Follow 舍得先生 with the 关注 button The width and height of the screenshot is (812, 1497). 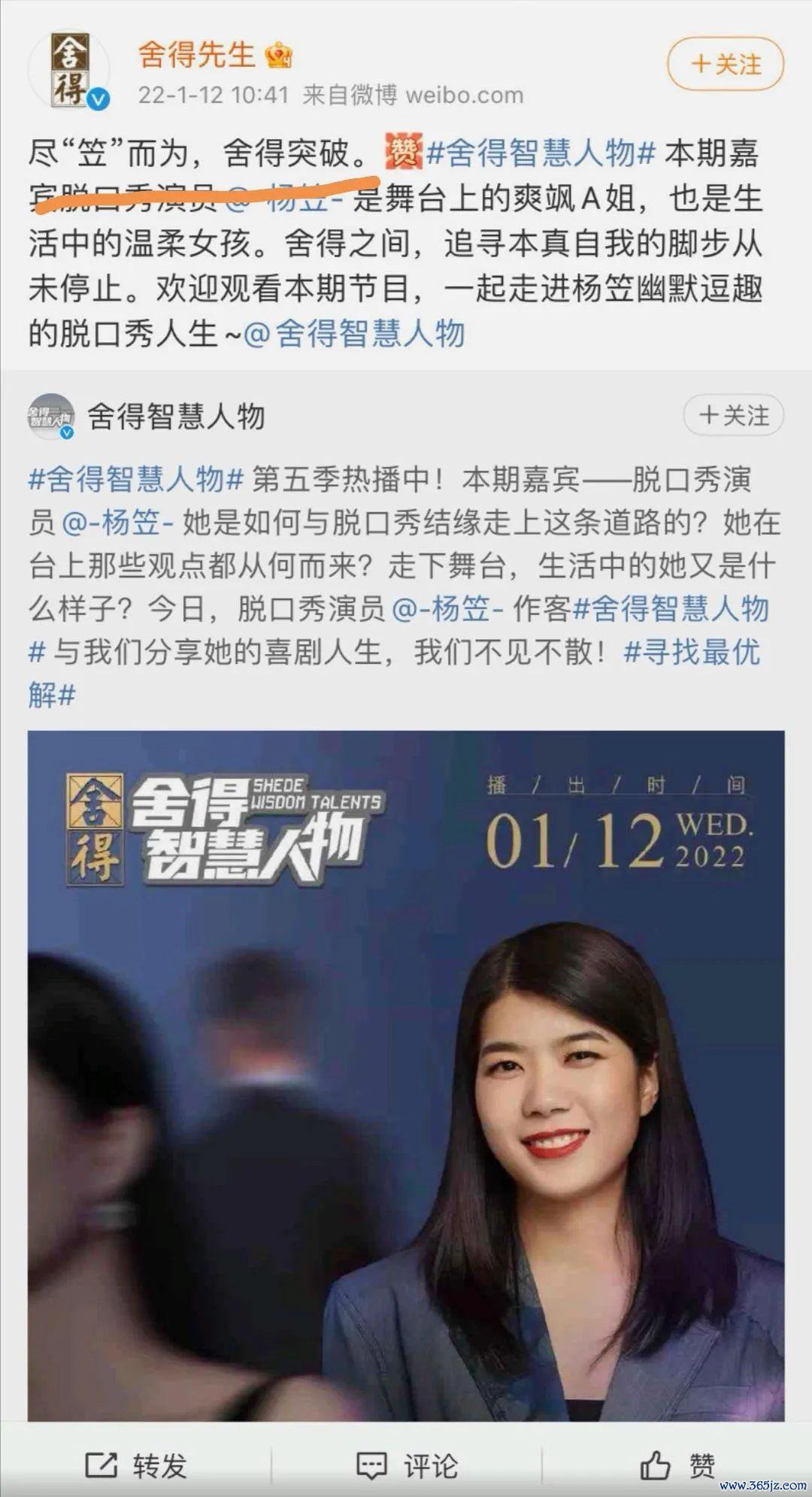[725, 65]
